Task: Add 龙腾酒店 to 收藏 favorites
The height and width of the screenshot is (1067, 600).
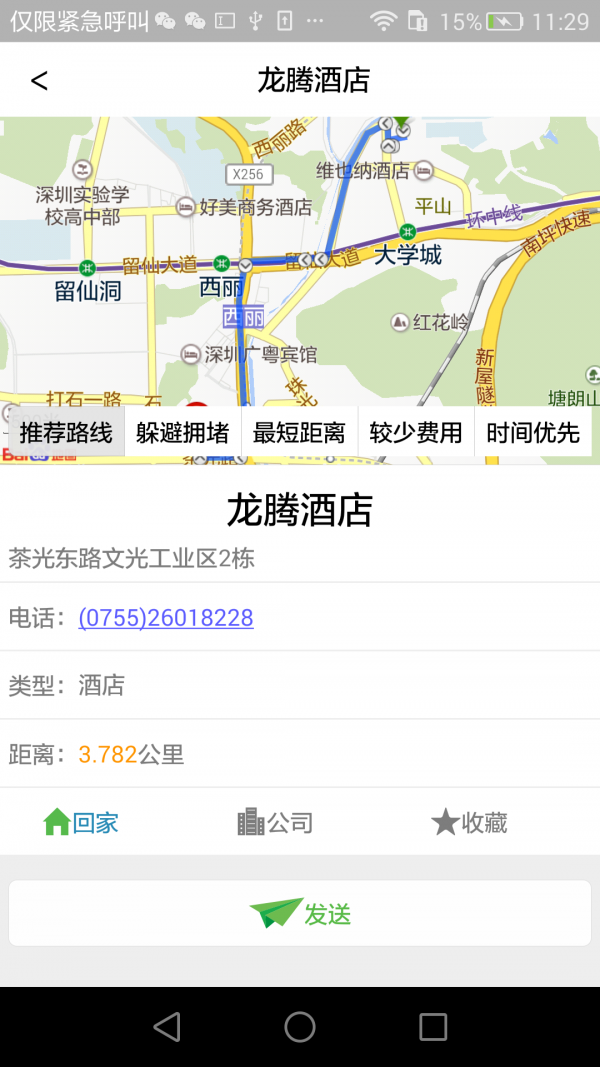Action: coord(470,823)
